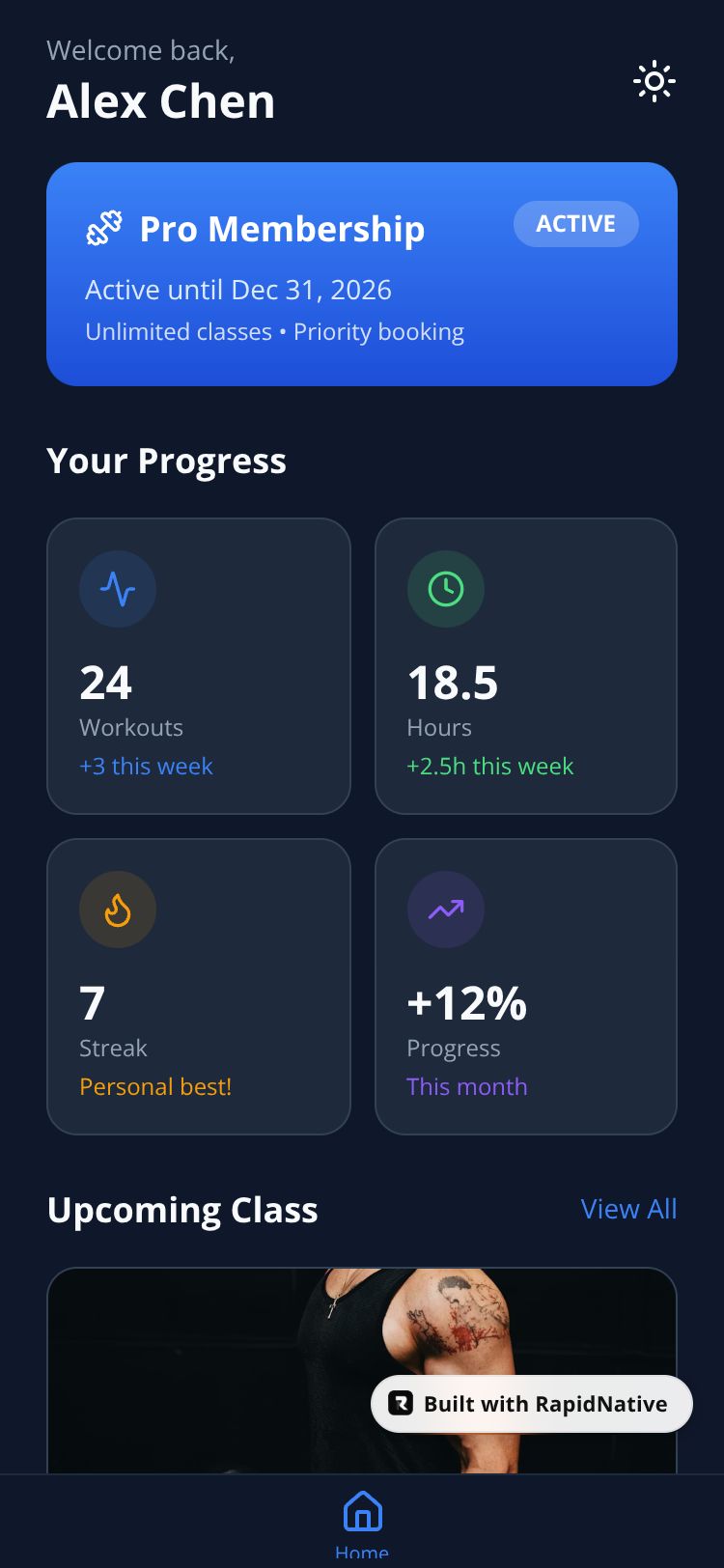Tap the Built with RapidNative badge
The height and width of the screenshot is (1568, 724).
click(532, 1404)
